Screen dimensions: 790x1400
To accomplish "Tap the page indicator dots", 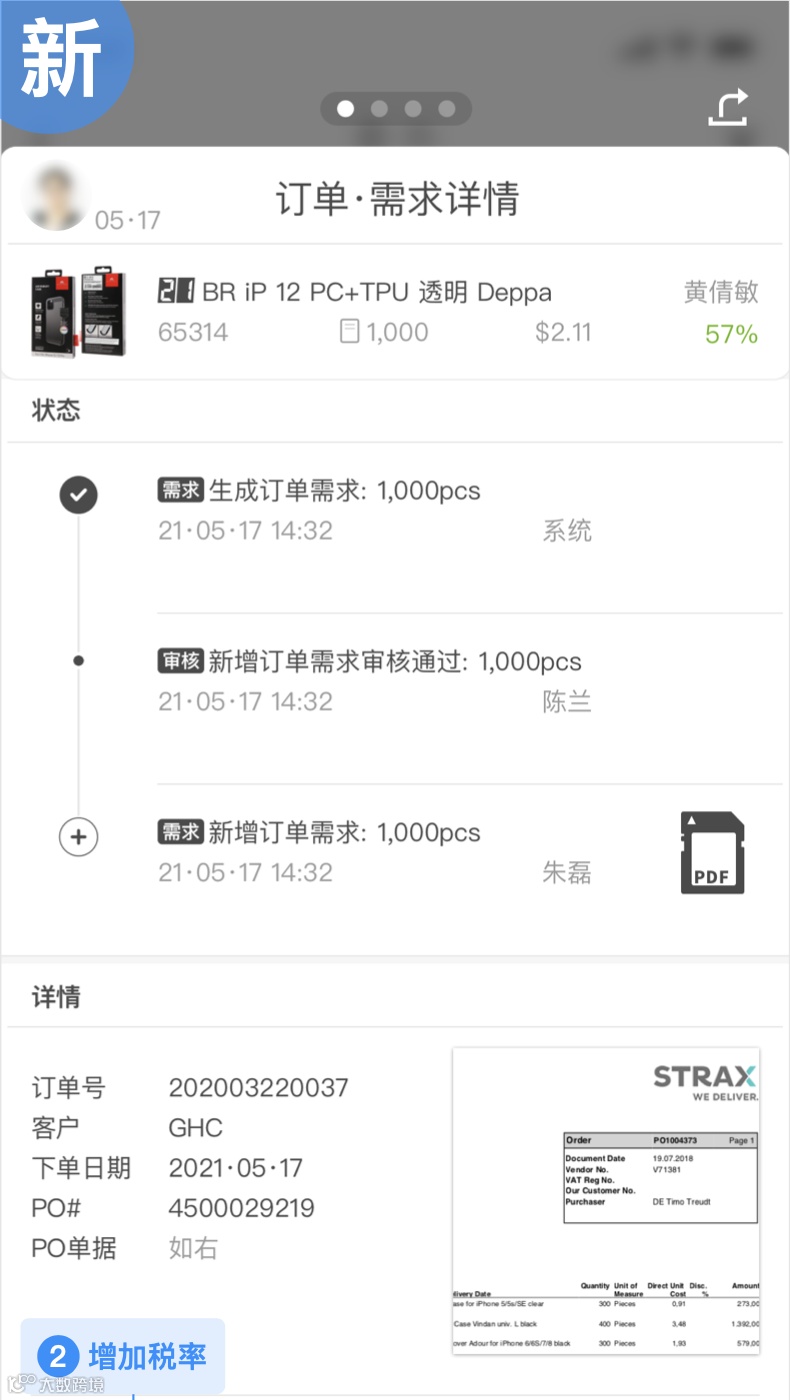I will click(x=396, y=108).
